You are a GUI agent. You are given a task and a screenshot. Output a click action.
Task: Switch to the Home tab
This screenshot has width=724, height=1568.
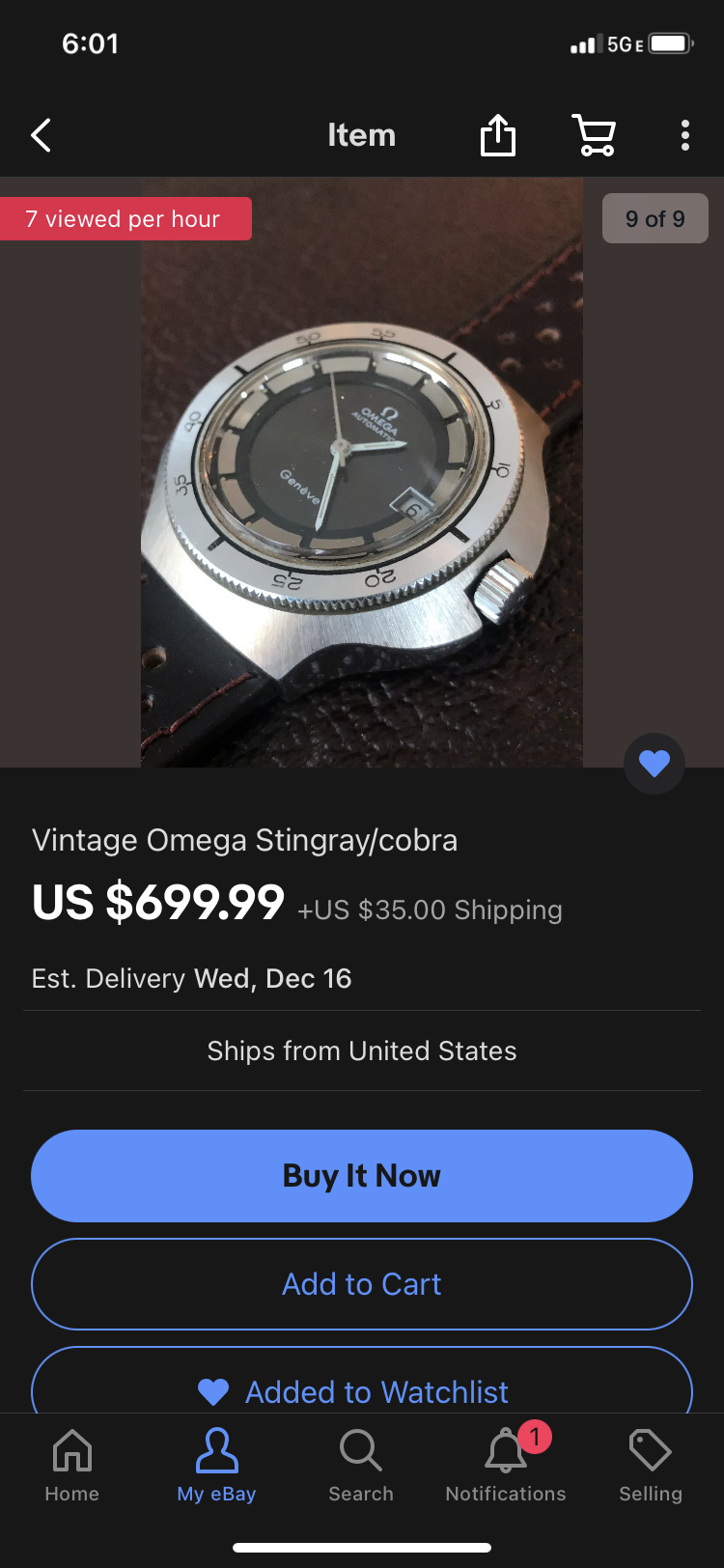pos(72,1466)
